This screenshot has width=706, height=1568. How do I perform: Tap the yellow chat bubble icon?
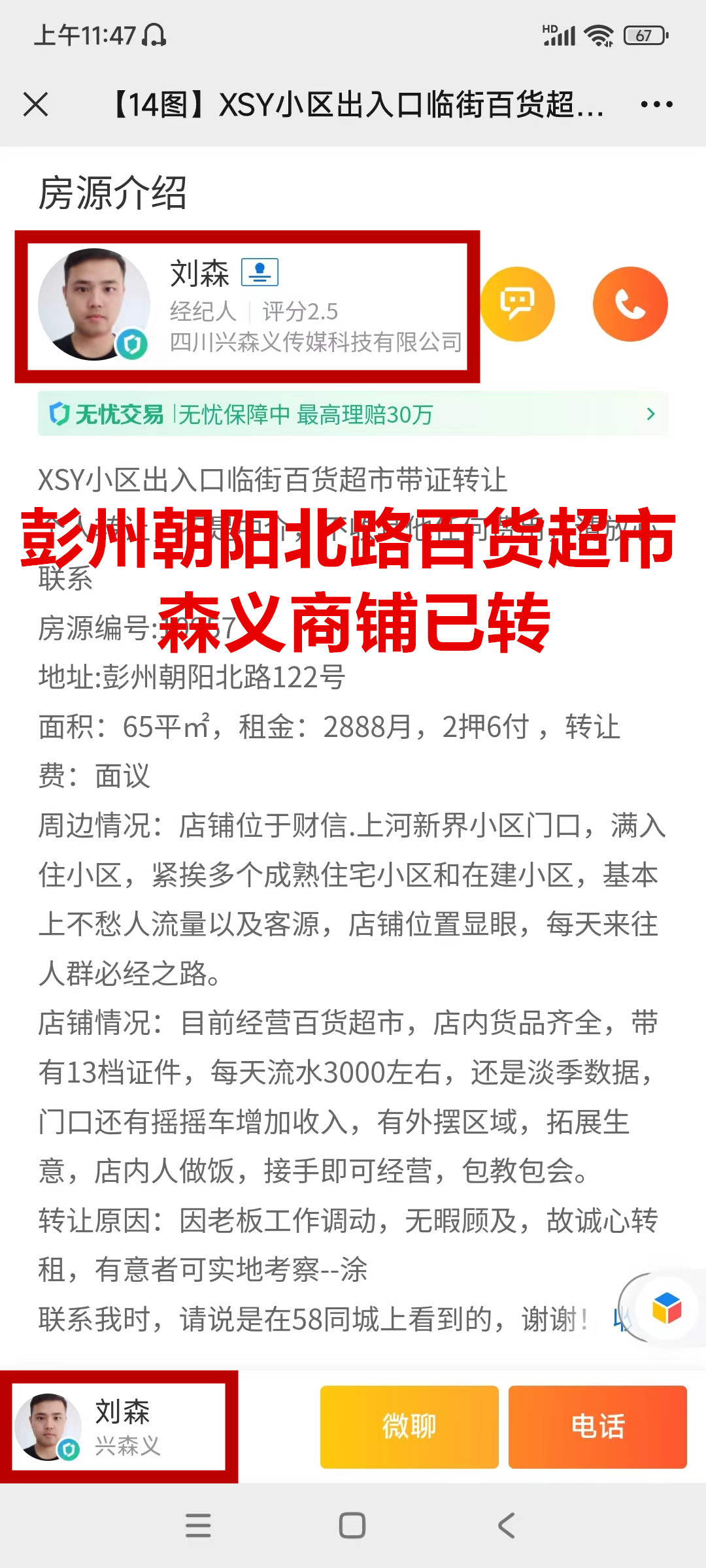pos(517,304)
